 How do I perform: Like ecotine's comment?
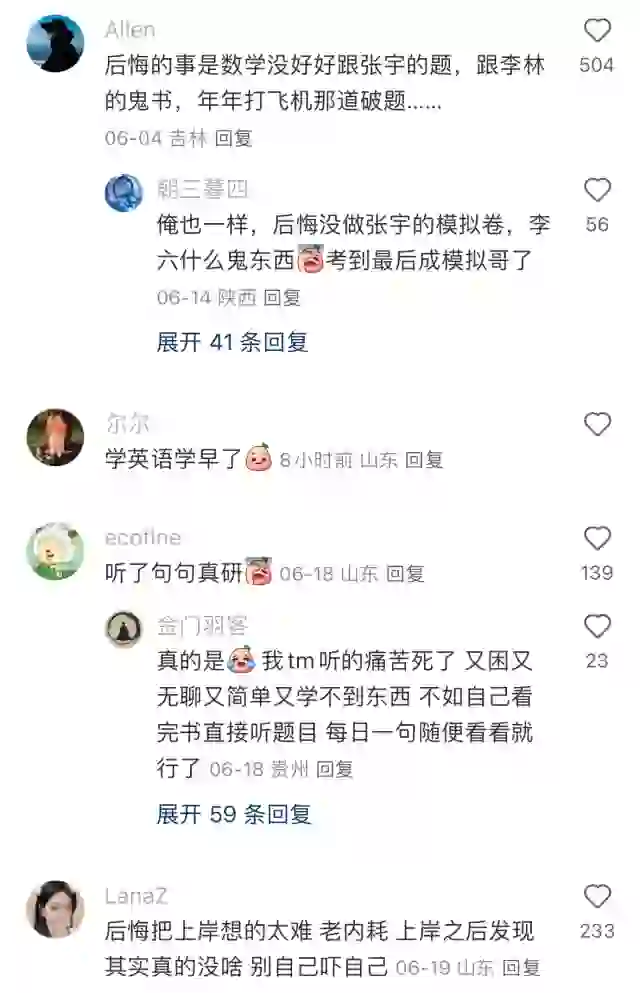597,539
